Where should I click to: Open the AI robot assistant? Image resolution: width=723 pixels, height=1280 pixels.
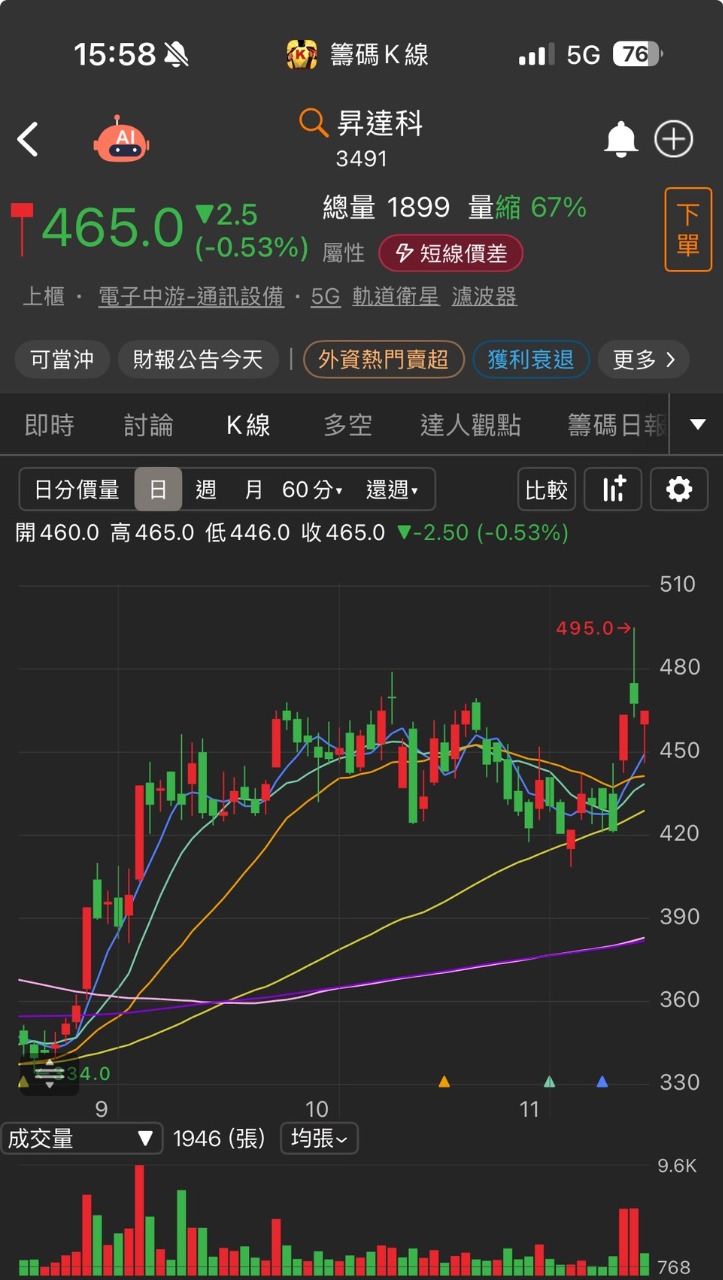121,139
